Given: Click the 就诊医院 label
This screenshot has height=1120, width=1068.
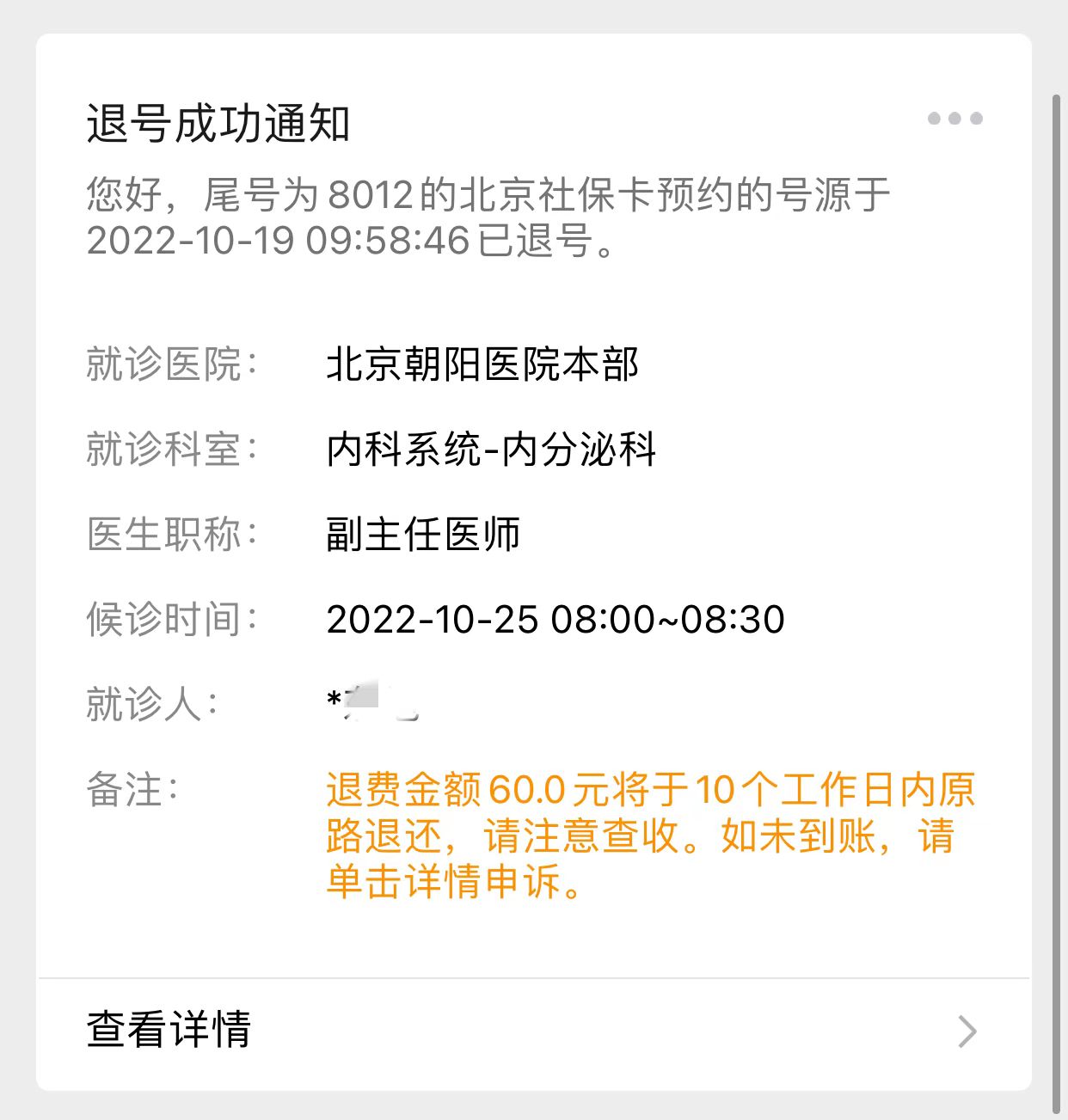Looking at the screenshot, I should [x=169, y=364].
